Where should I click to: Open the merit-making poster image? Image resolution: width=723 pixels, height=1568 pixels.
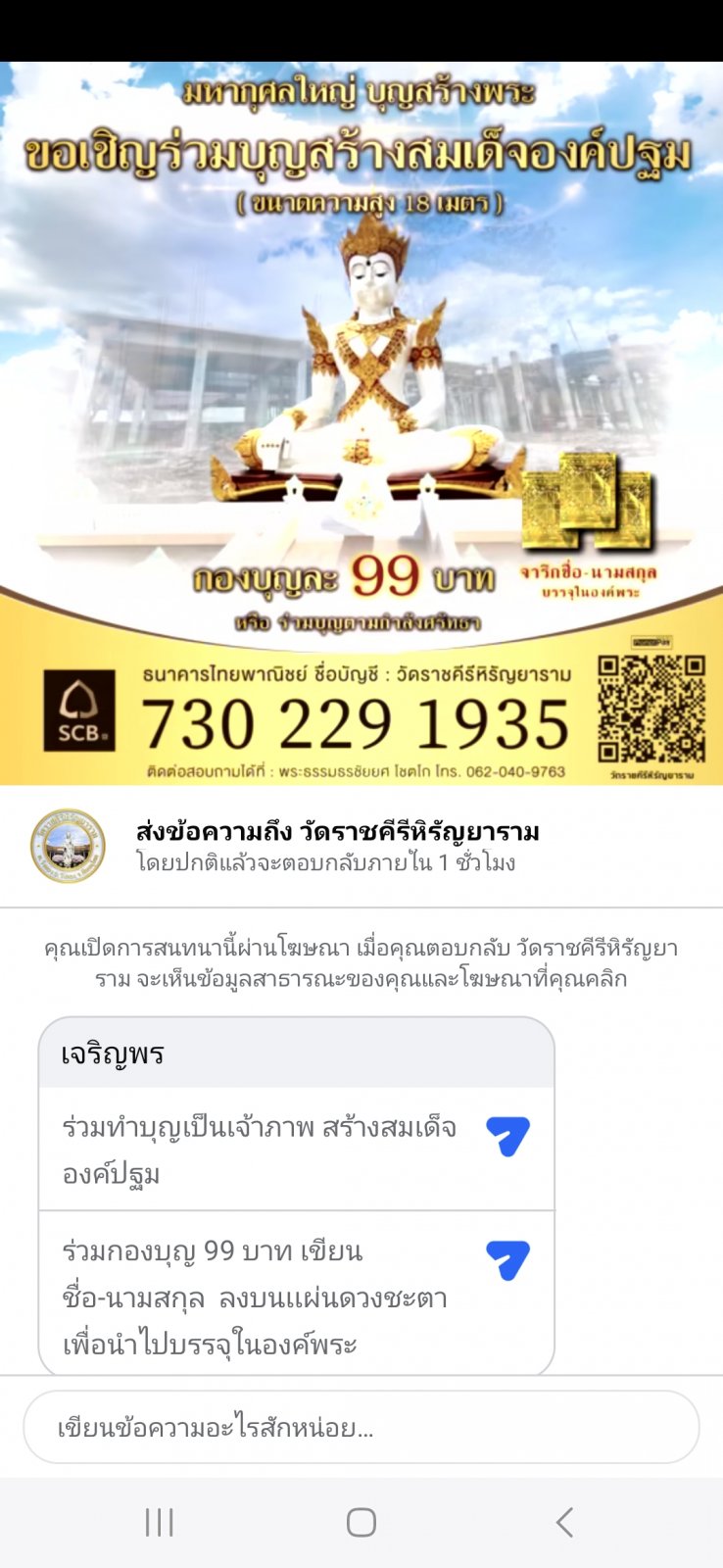(361, 423)
